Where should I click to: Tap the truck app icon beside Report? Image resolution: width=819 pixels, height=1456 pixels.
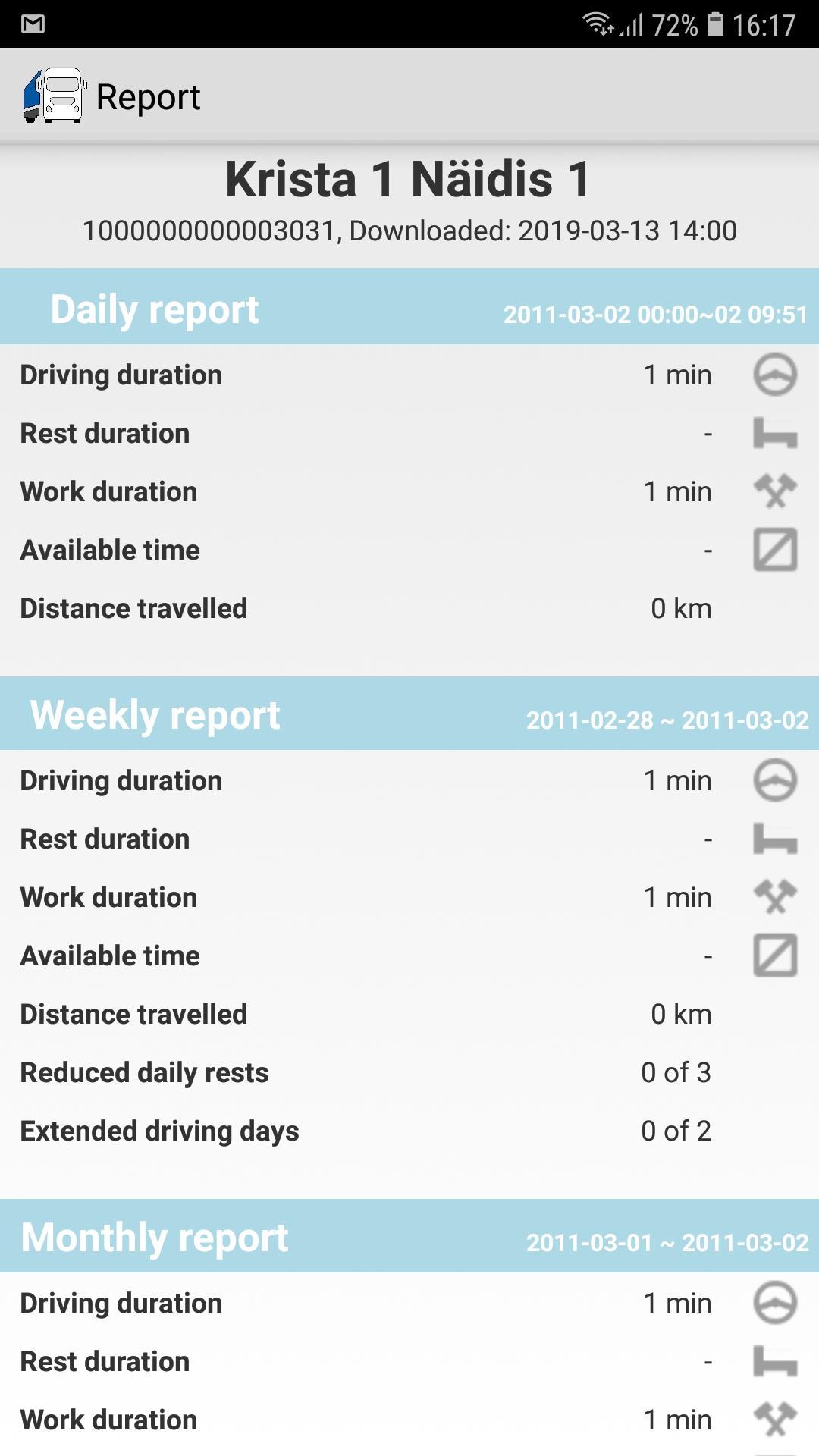[x=54, y=96]
